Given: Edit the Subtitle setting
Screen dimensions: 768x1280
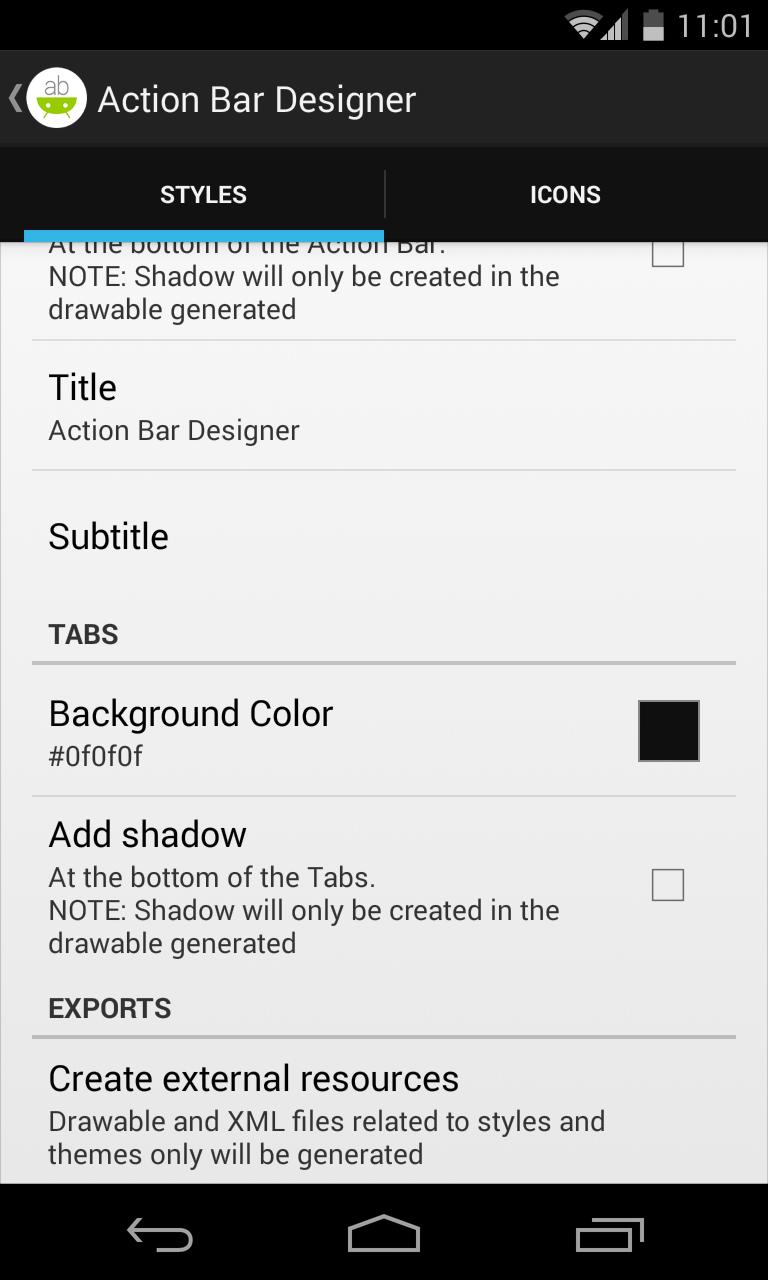Looking at the screenshot, I should [x=384, y=536].
